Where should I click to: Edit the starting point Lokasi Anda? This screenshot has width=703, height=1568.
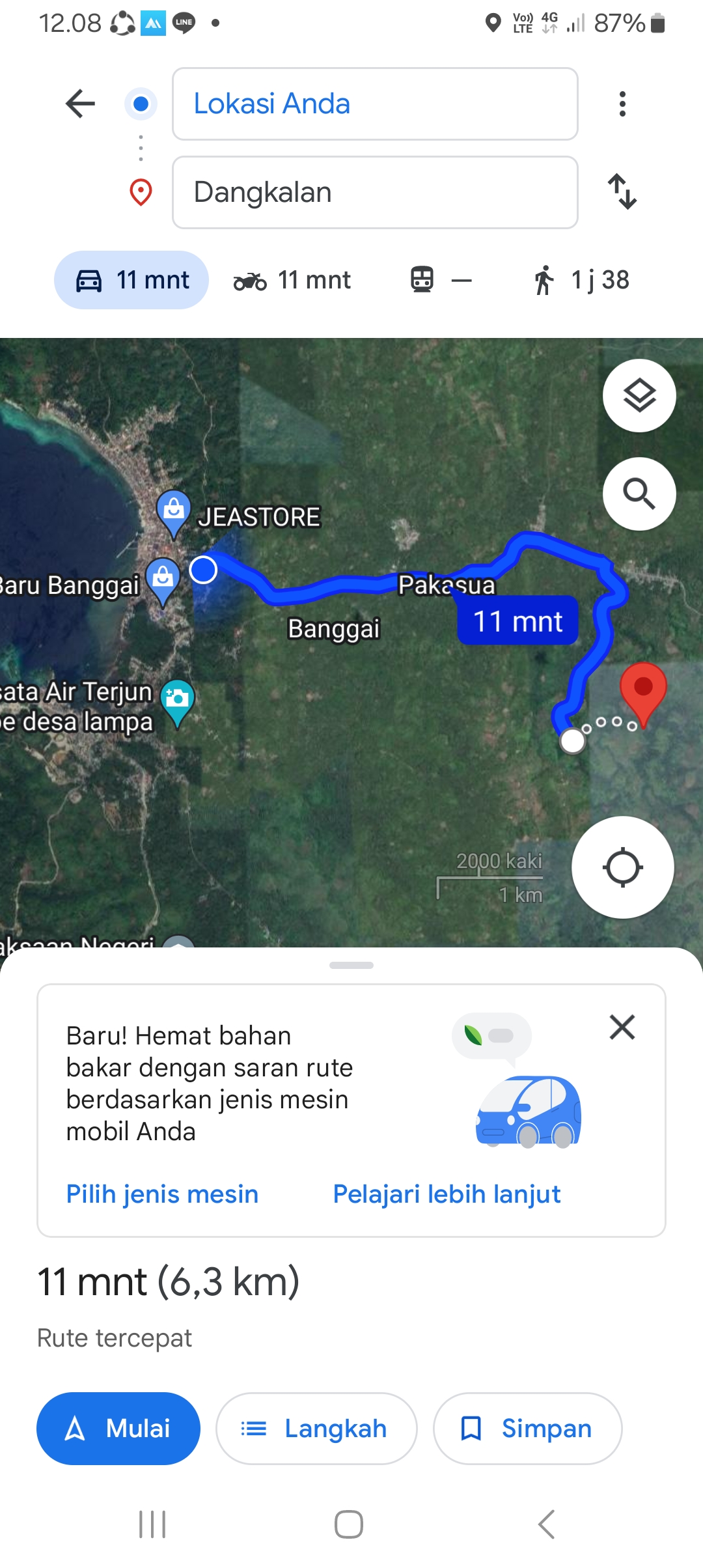[x=375, y=104]
